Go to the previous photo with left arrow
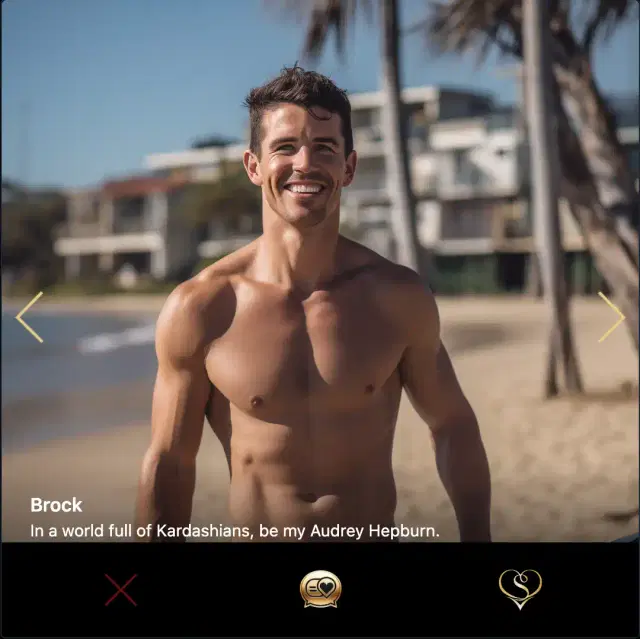The image size is (640, 639). tap(29, 317)
